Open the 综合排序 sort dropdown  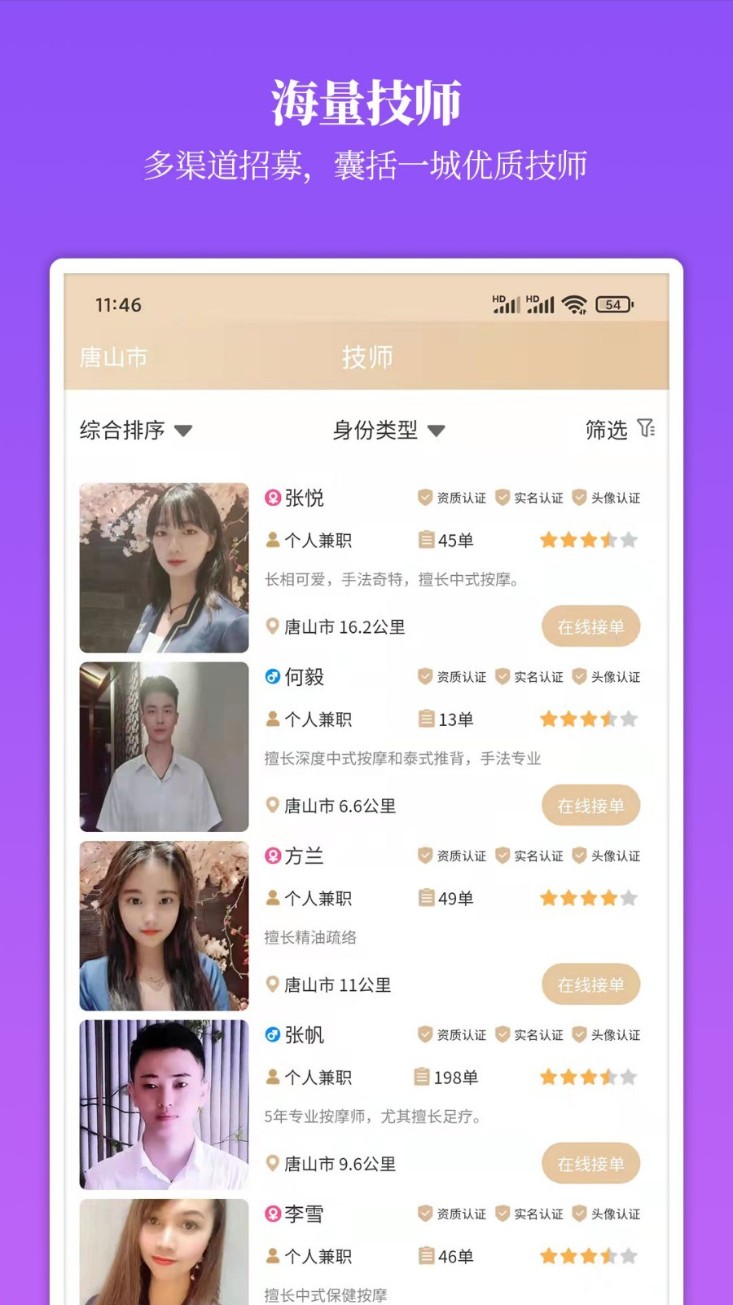[133, 430]
